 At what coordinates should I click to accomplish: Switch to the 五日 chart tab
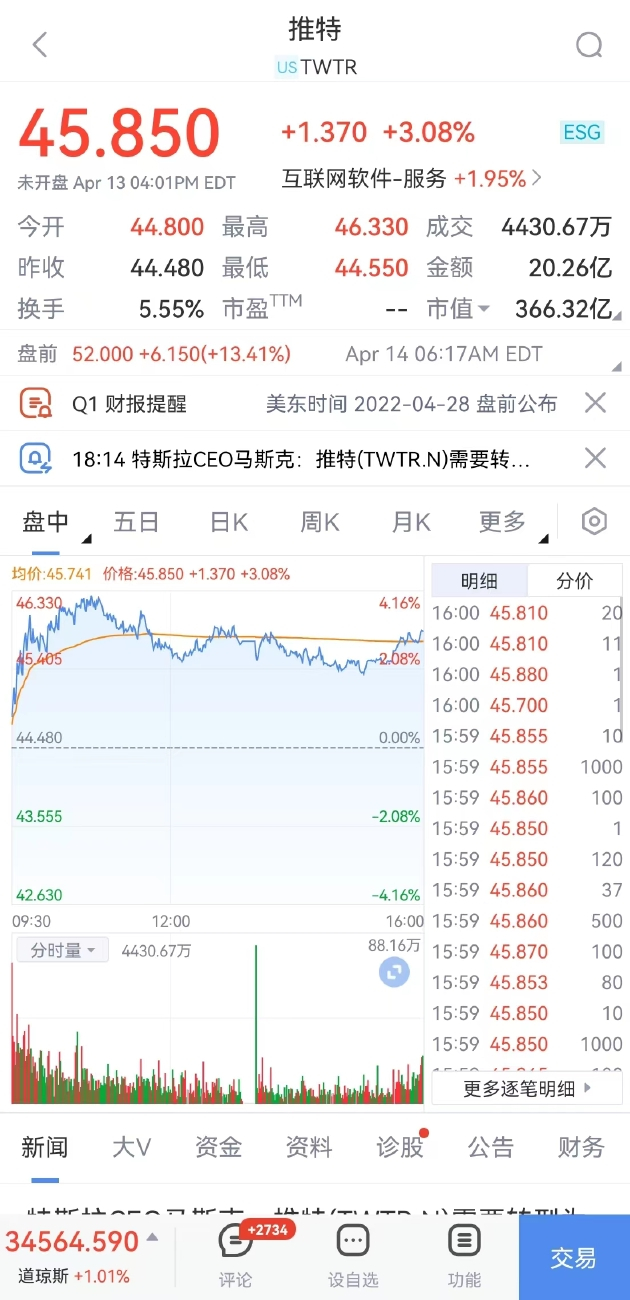pos(136,522)
